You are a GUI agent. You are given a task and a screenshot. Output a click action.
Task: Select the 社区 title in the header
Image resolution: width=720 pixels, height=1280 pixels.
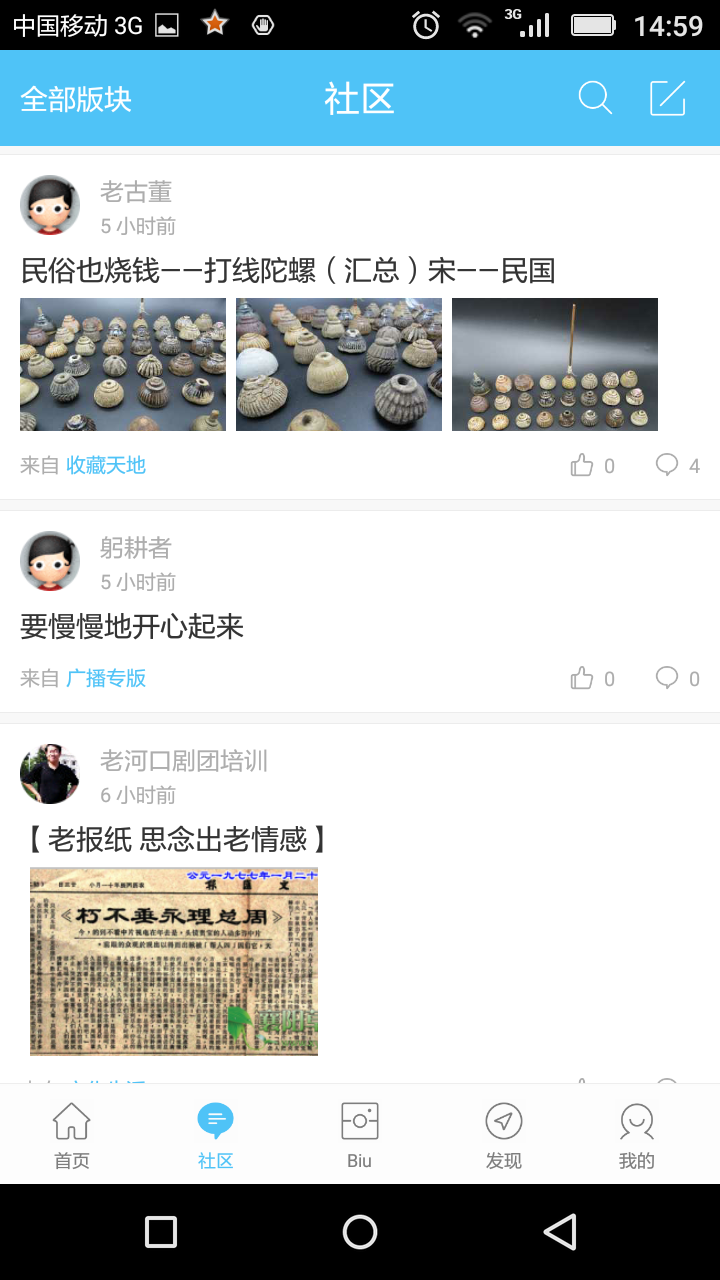point(360,98)
